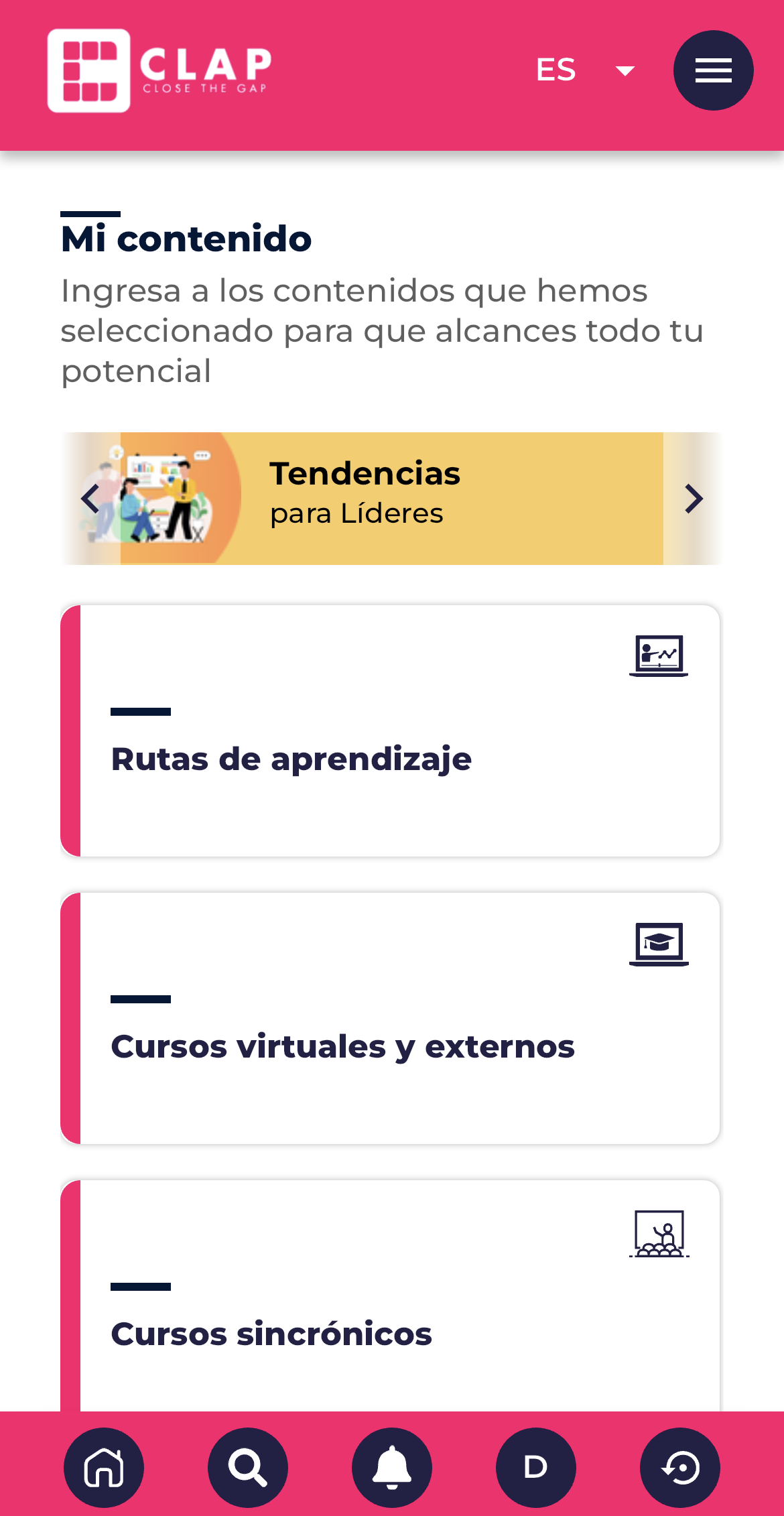Open the D profile tab
784x1516 pixels.
click(x=536, y=1467)
